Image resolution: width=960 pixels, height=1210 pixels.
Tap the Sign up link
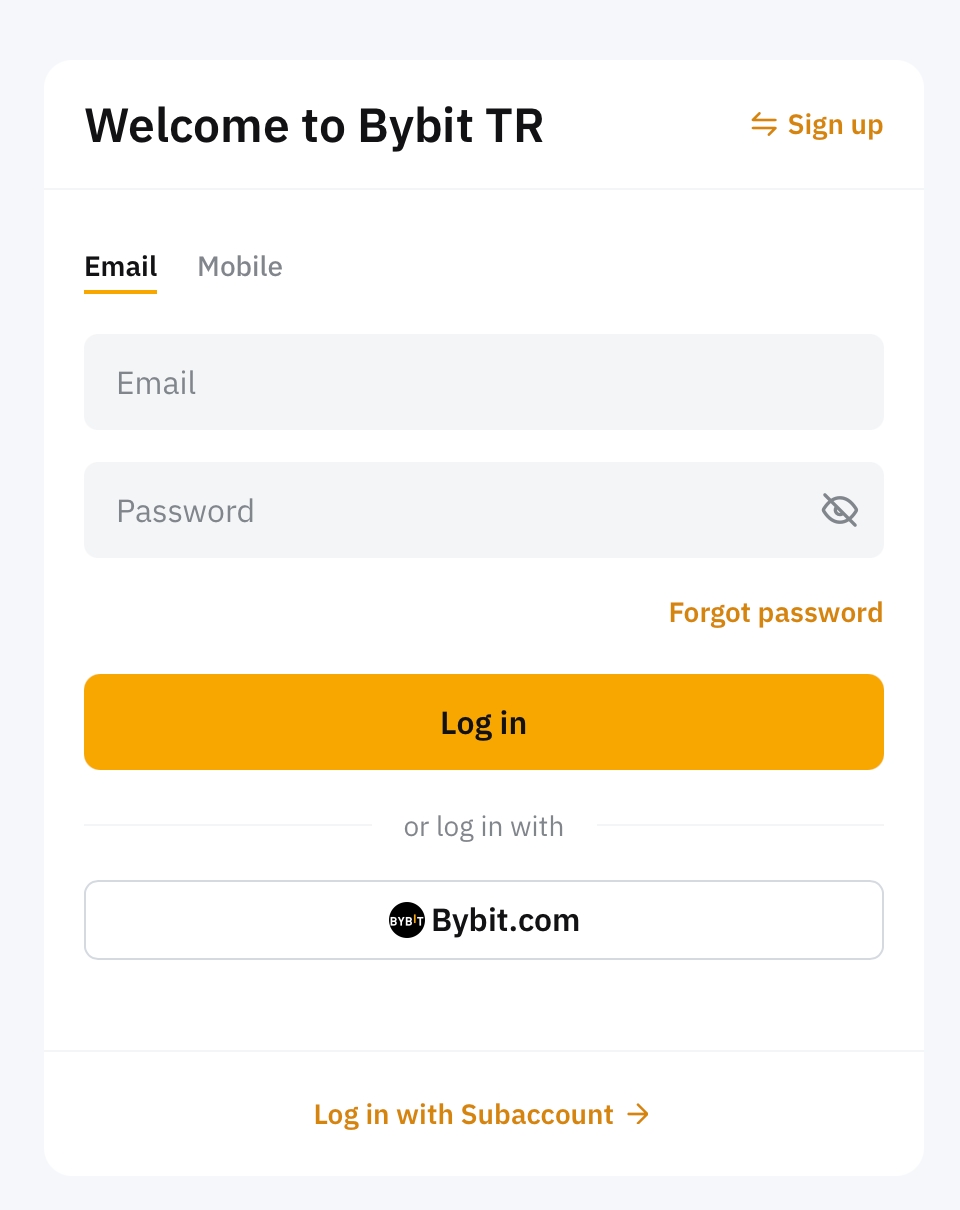point(817,125)
